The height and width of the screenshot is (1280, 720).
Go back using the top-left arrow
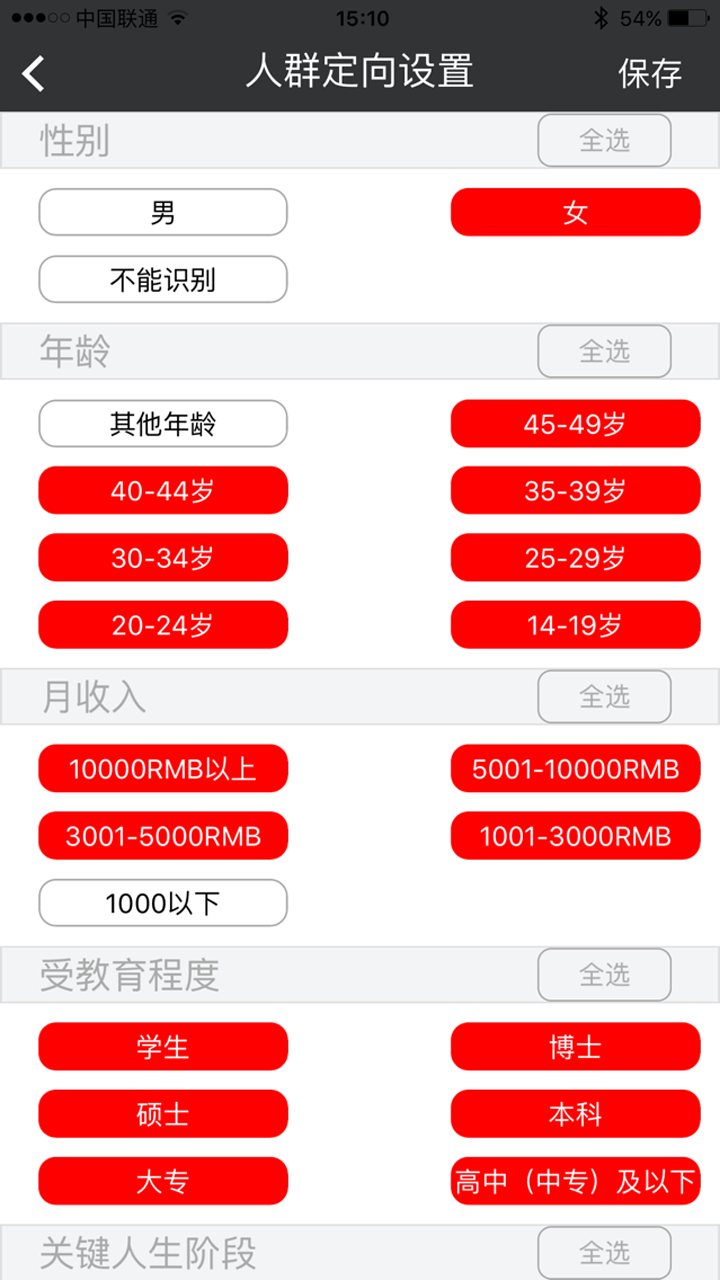coord(34,73)
